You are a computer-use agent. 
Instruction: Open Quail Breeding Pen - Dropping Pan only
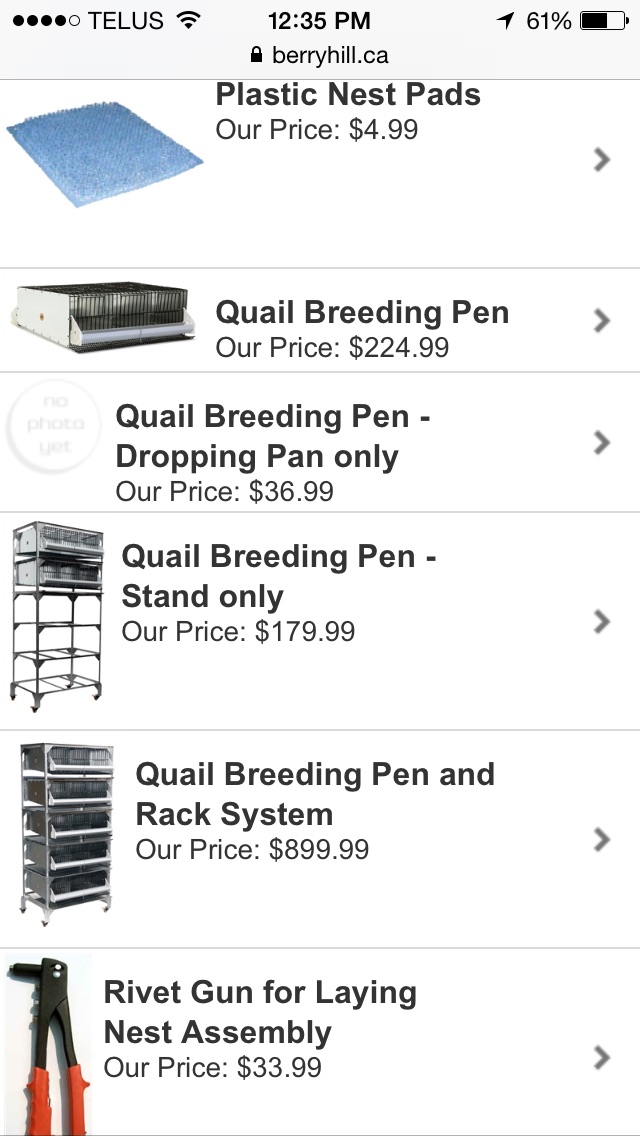click(x=272, y=436)
